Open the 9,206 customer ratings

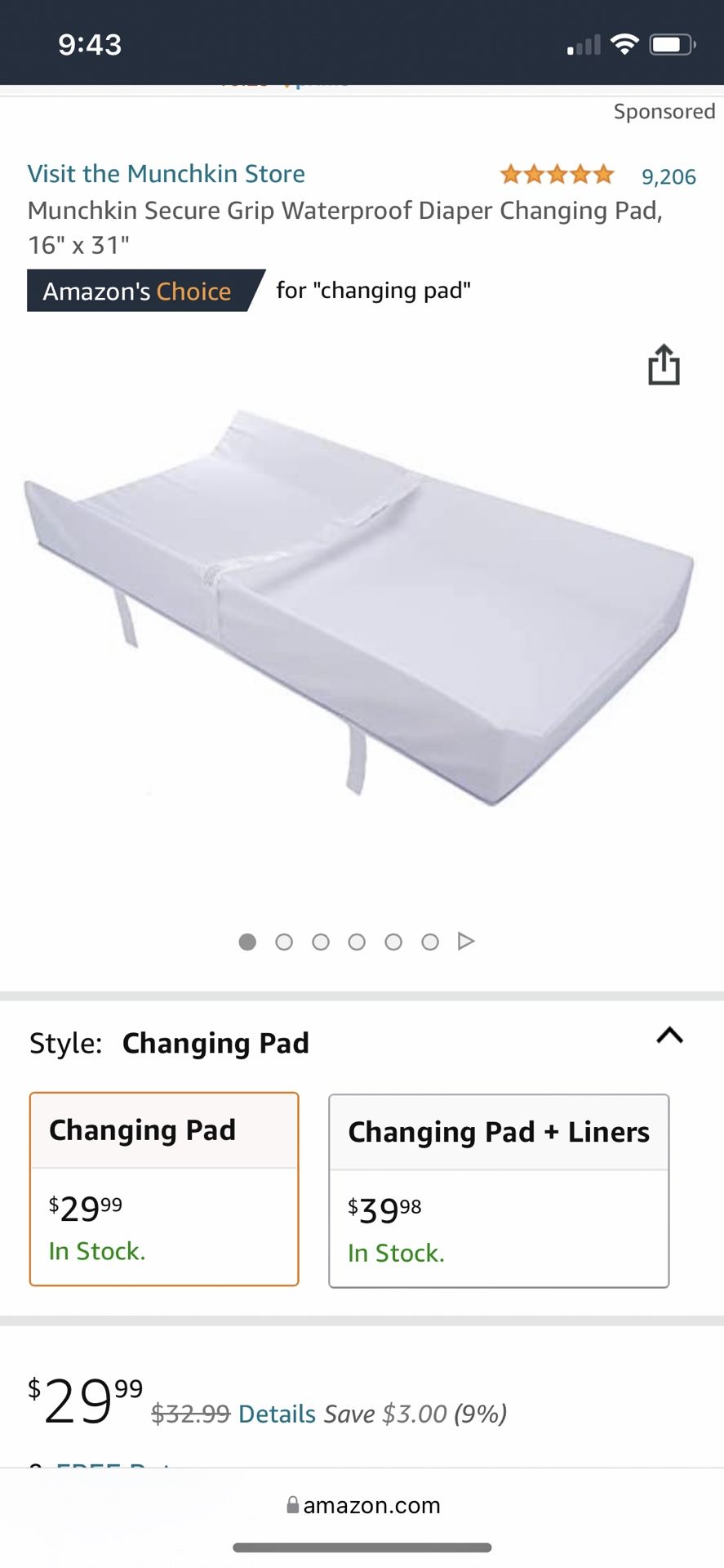[x=668, y=176]
